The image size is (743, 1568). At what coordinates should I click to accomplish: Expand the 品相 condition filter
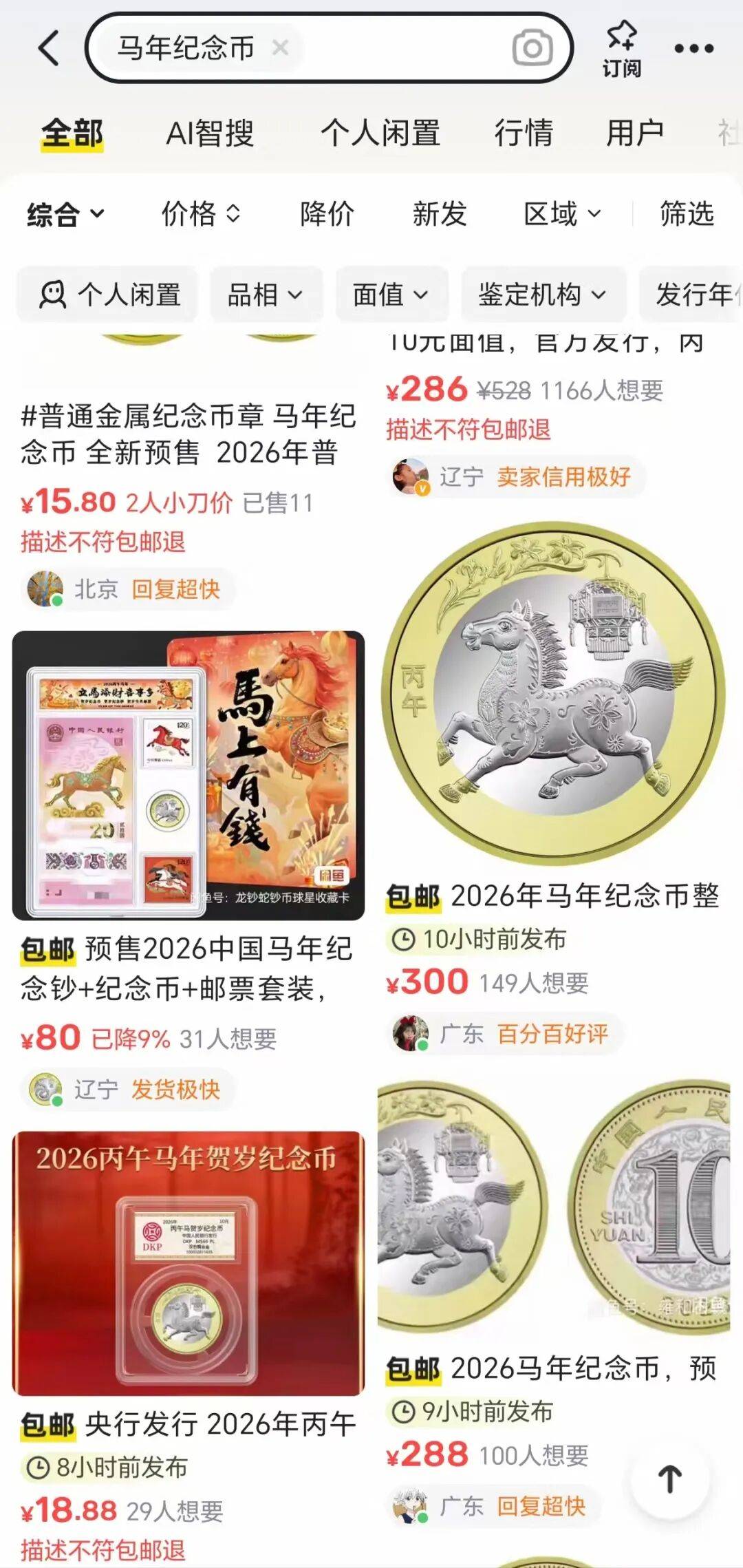266,295
